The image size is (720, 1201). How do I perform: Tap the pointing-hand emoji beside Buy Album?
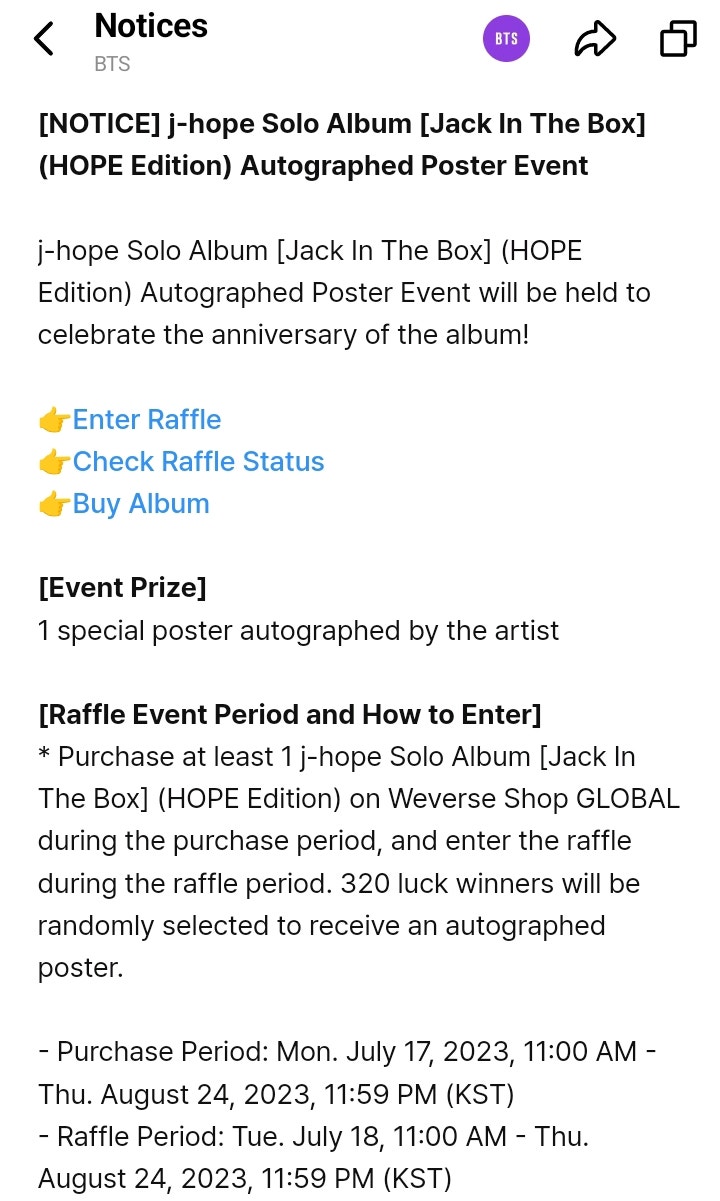coord(53,504)
